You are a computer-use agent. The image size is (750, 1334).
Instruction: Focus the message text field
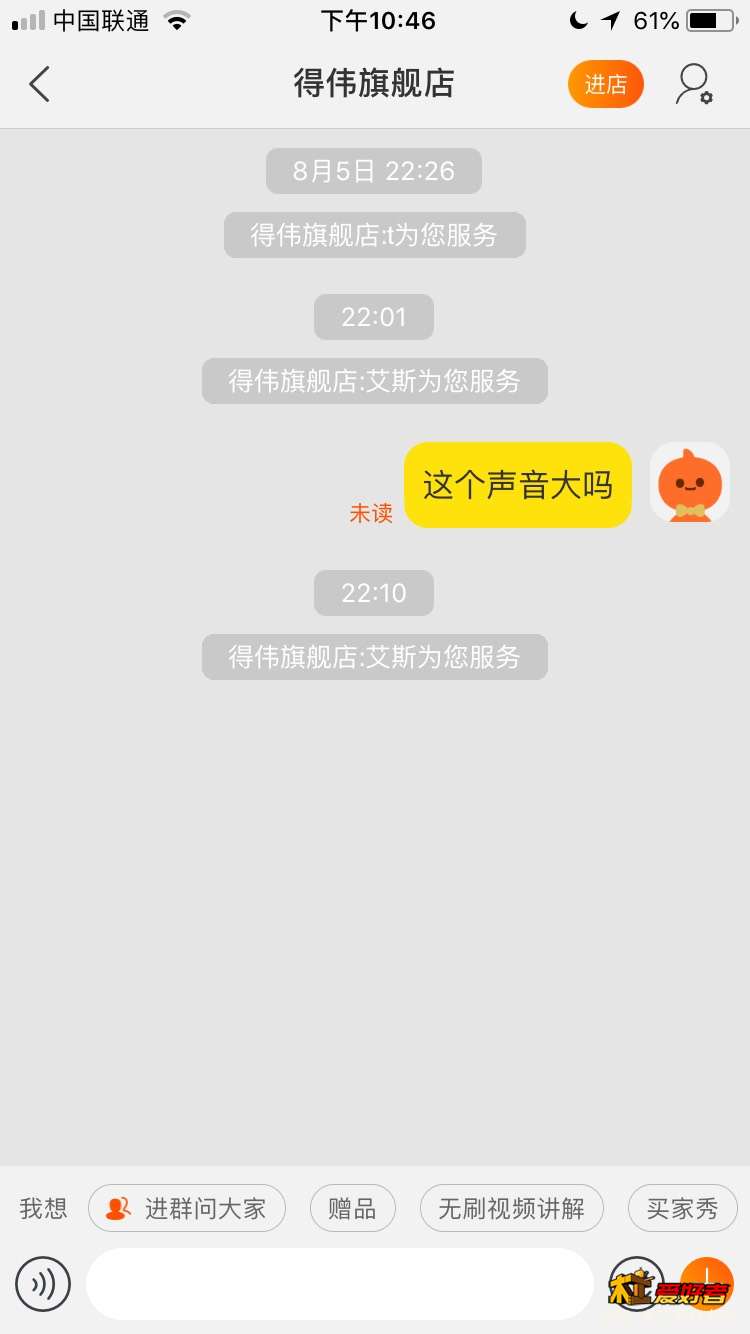(x=340, y=1284)
